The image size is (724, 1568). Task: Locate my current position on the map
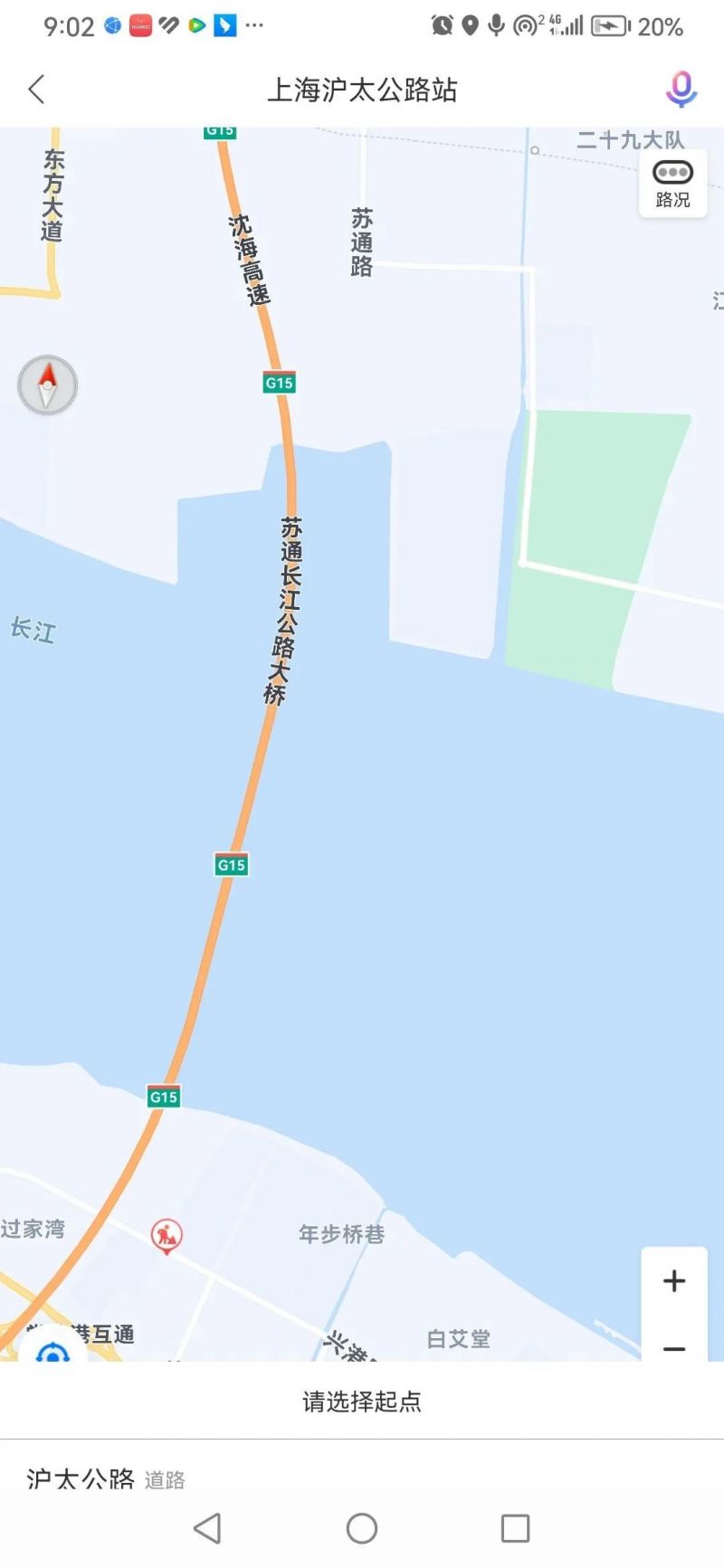(52, 1352)
